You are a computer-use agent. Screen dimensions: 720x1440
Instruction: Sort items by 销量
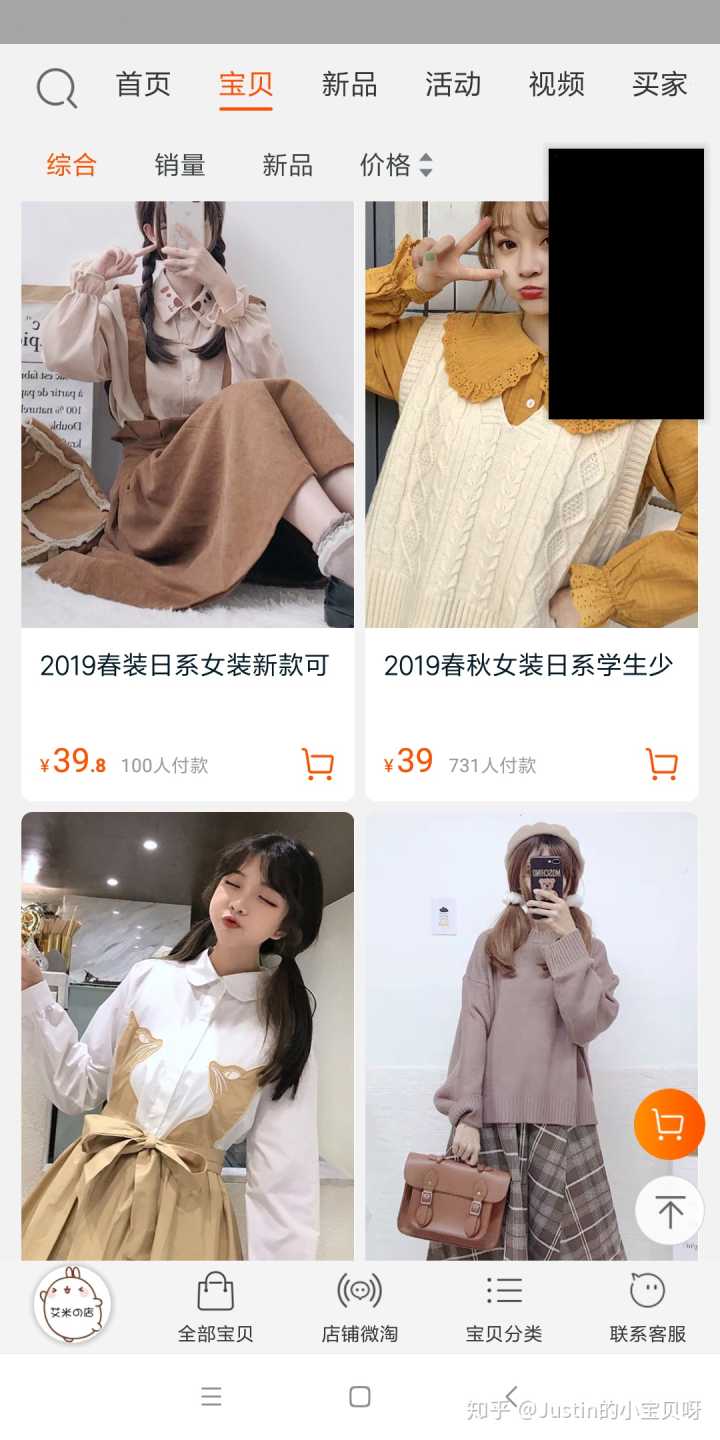click(x=180, y=165)
